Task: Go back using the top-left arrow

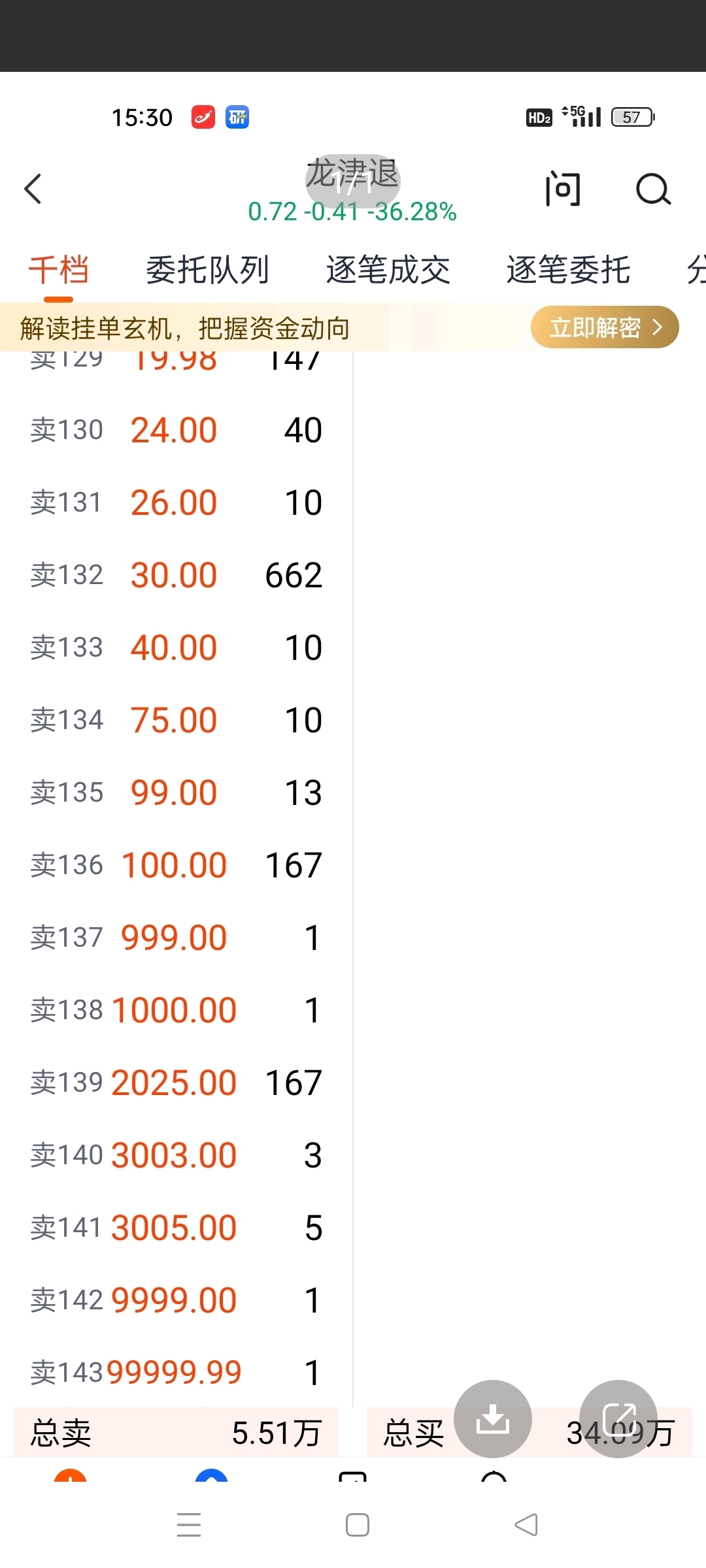Action: coord(33,189)
